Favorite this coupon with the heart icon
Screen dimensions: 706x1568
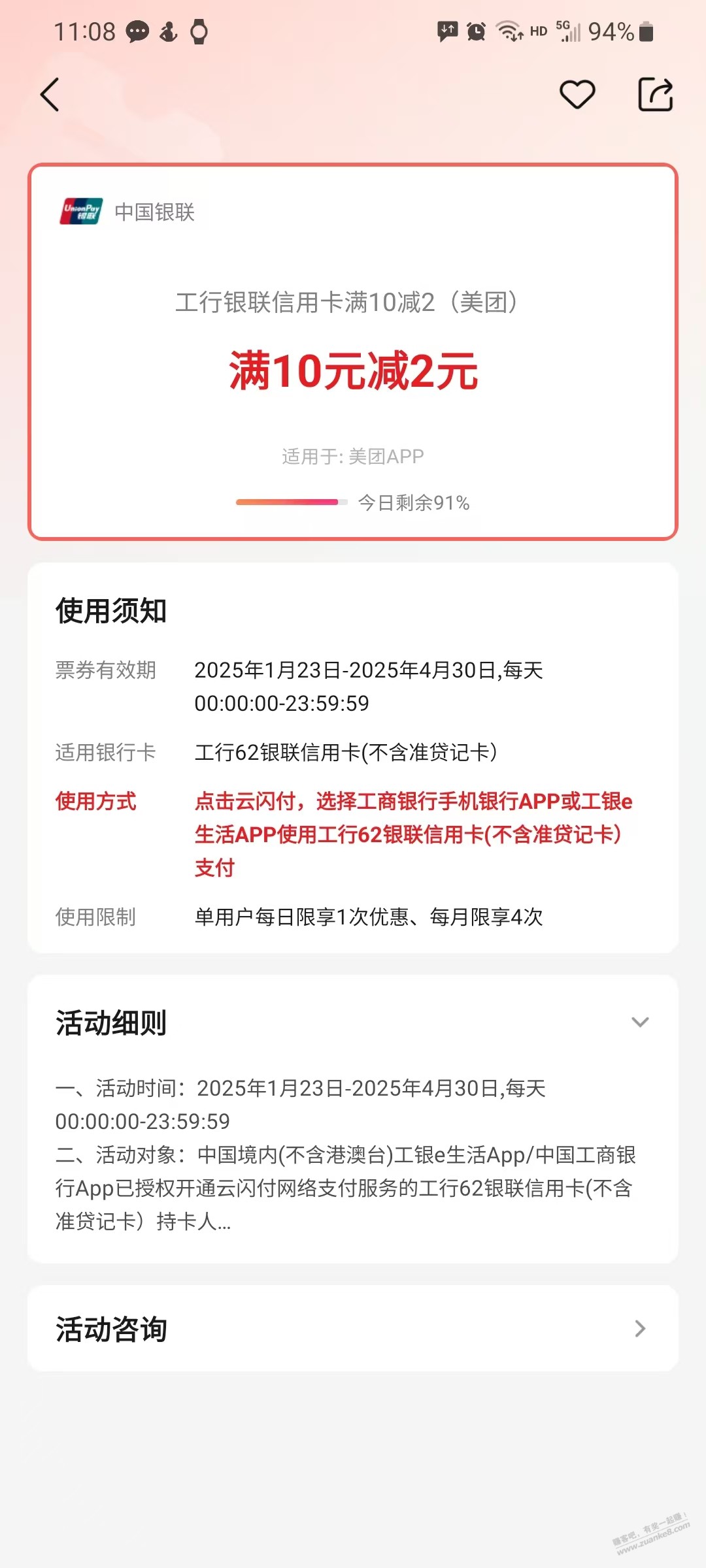tap(577, 95)
